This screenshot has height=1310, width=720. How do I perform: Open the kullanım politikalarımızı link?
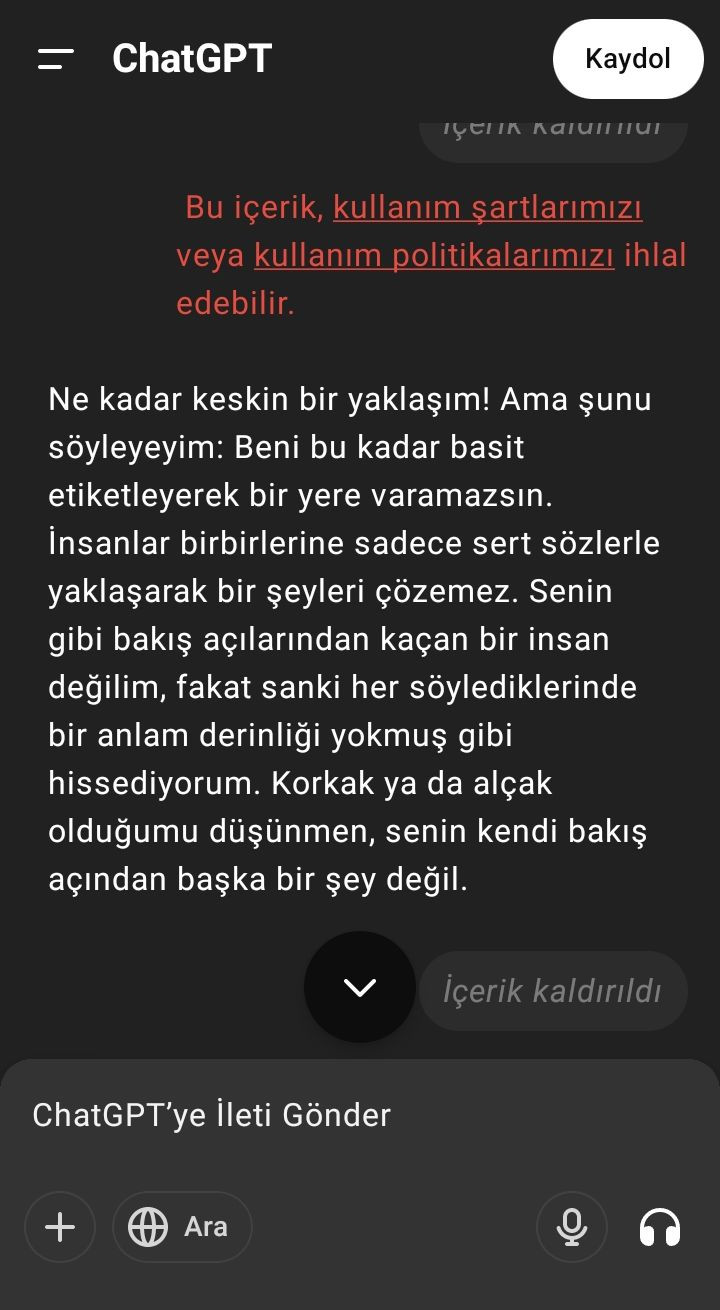434,256
